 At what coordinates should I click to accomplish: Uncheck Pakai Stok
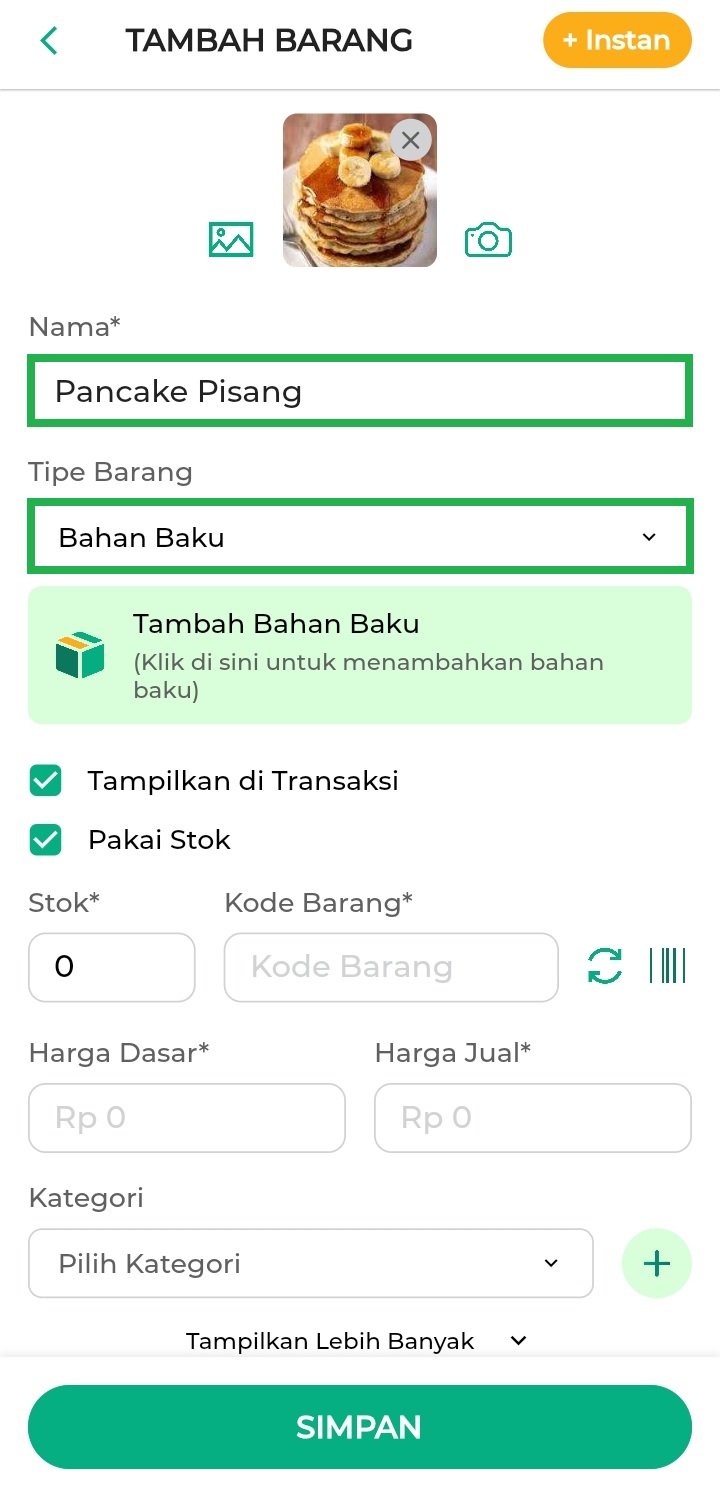(x=46, y=840)
